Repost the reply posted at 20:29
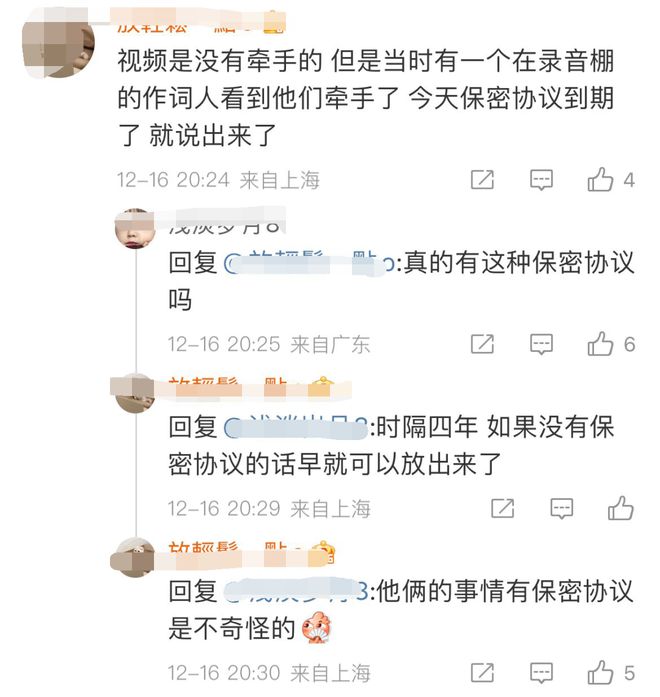 503,508
